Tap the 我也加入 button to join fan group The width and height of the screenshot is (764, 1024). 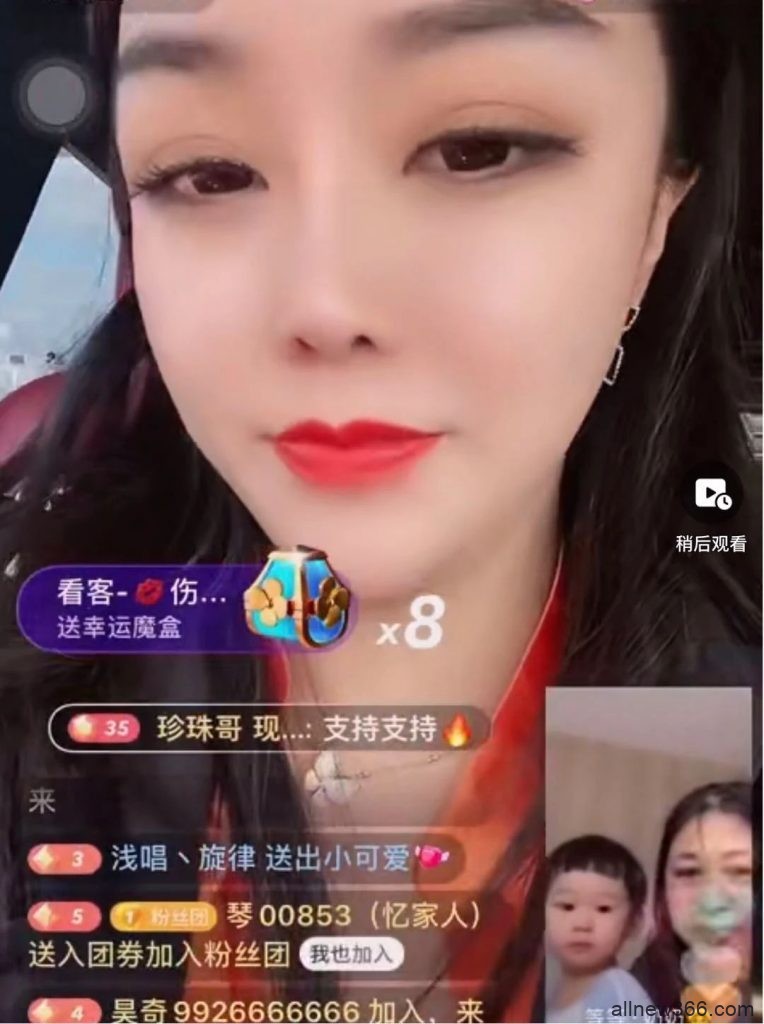[x=351, y=954]
